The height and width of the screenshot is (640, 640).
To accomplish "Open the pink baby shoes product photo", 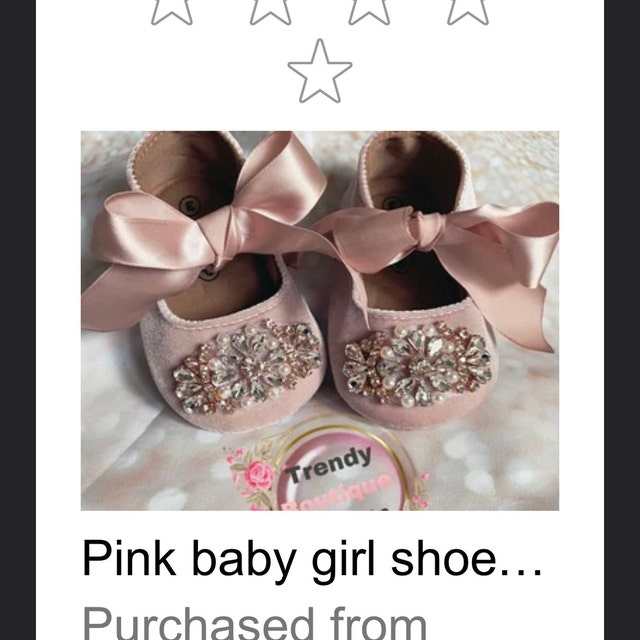I will click(x=320, y=320).
